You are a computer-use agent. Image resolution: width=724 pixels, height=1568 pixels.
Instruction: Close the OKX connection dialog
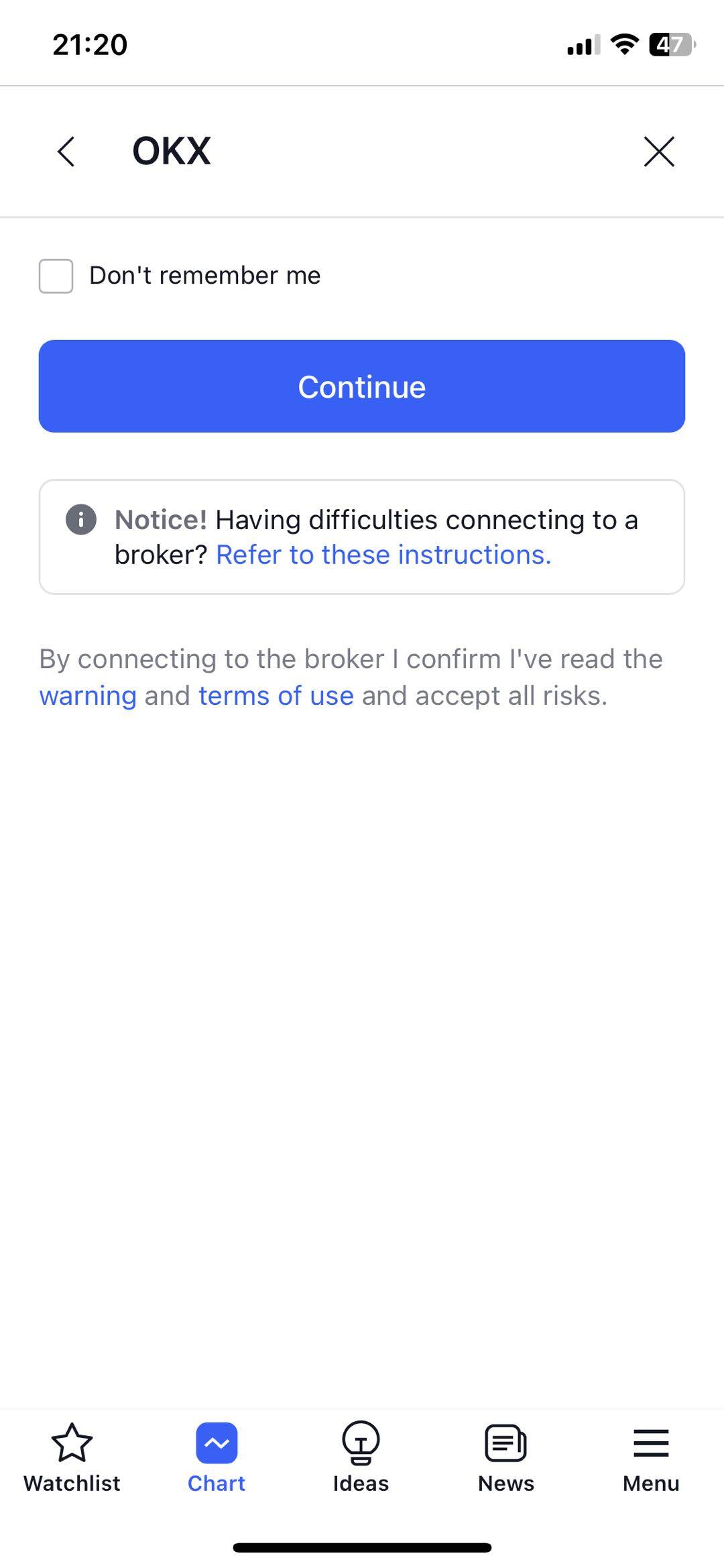coord(658,152)
